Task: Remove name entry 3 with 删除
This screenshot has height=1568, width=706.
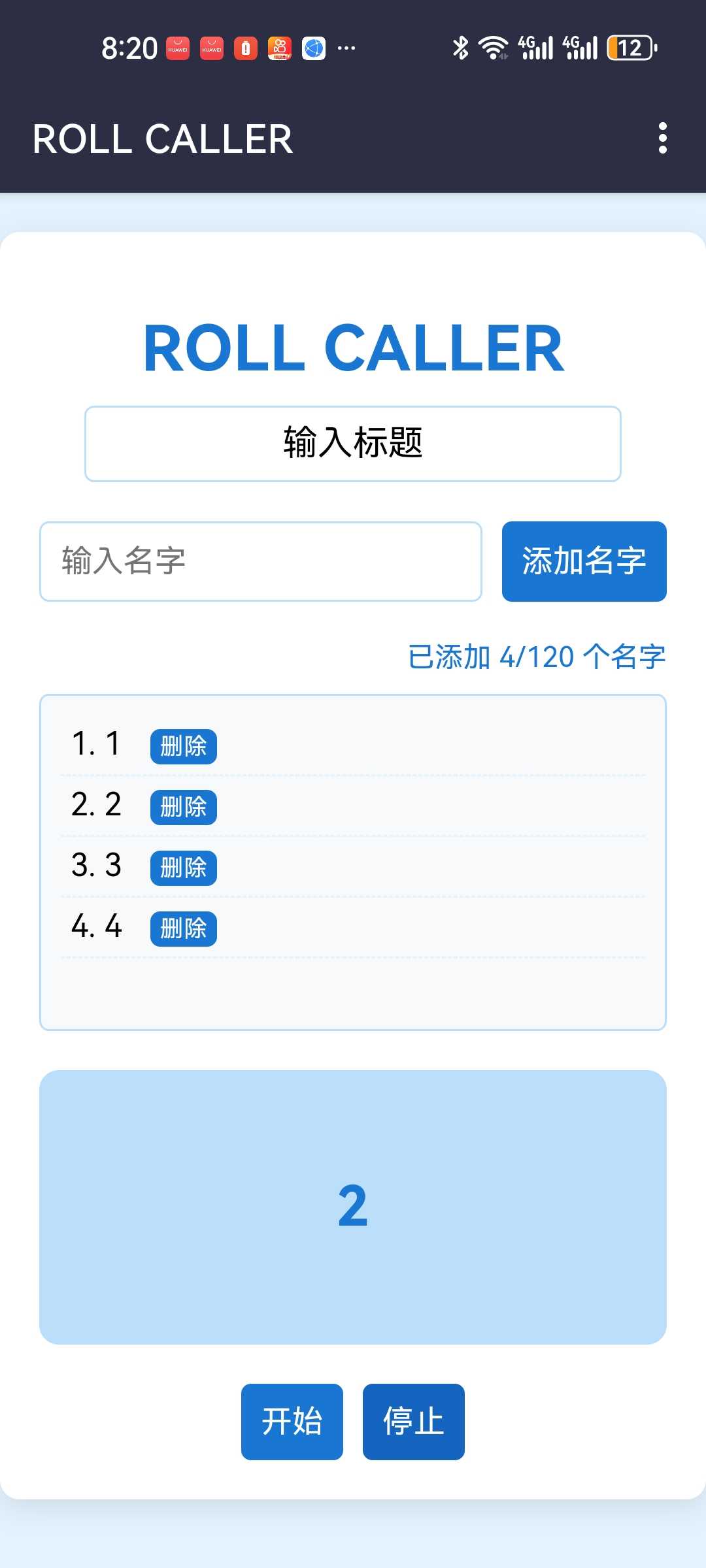Action: (183, 868)
